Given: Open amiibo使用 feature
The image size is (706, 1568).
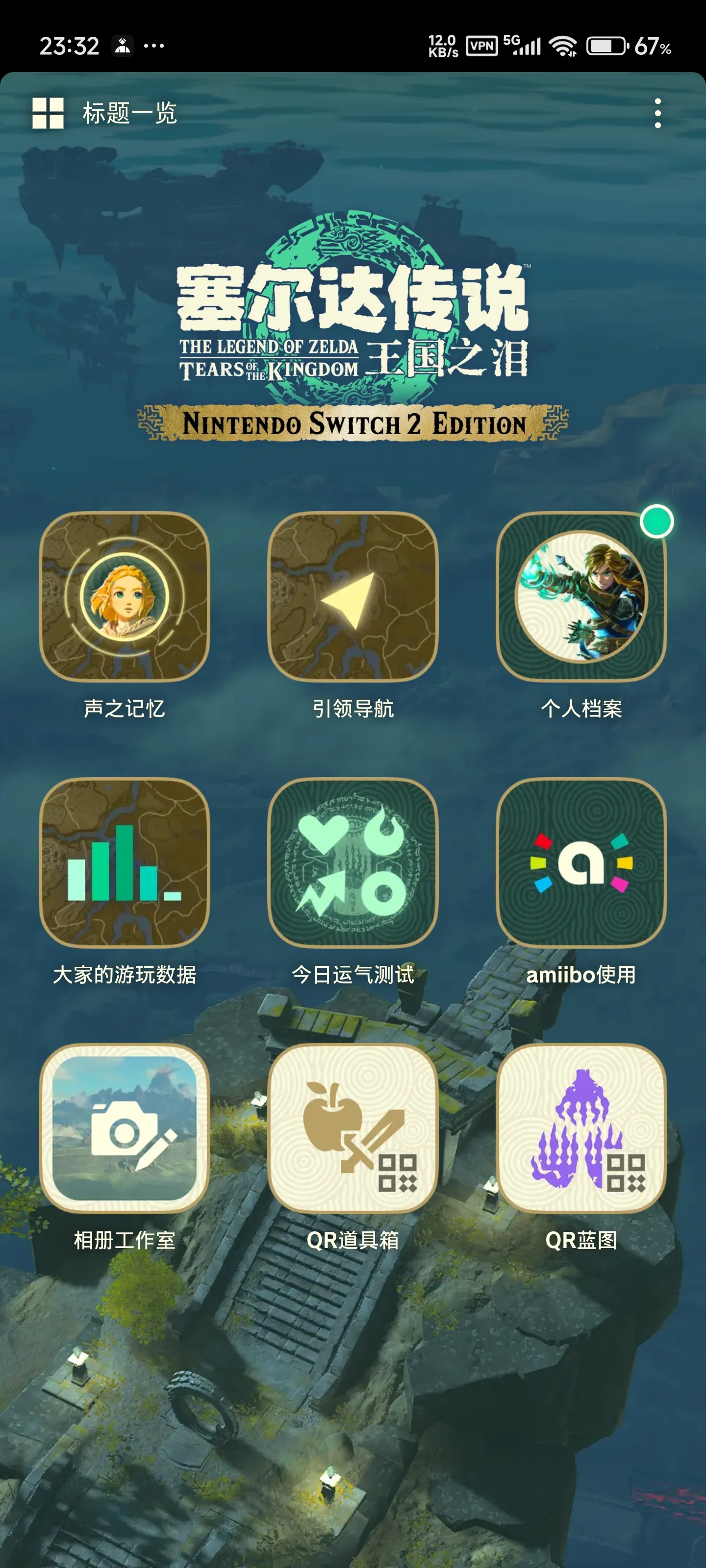Looking at the screenshot, I should (581, 862).
